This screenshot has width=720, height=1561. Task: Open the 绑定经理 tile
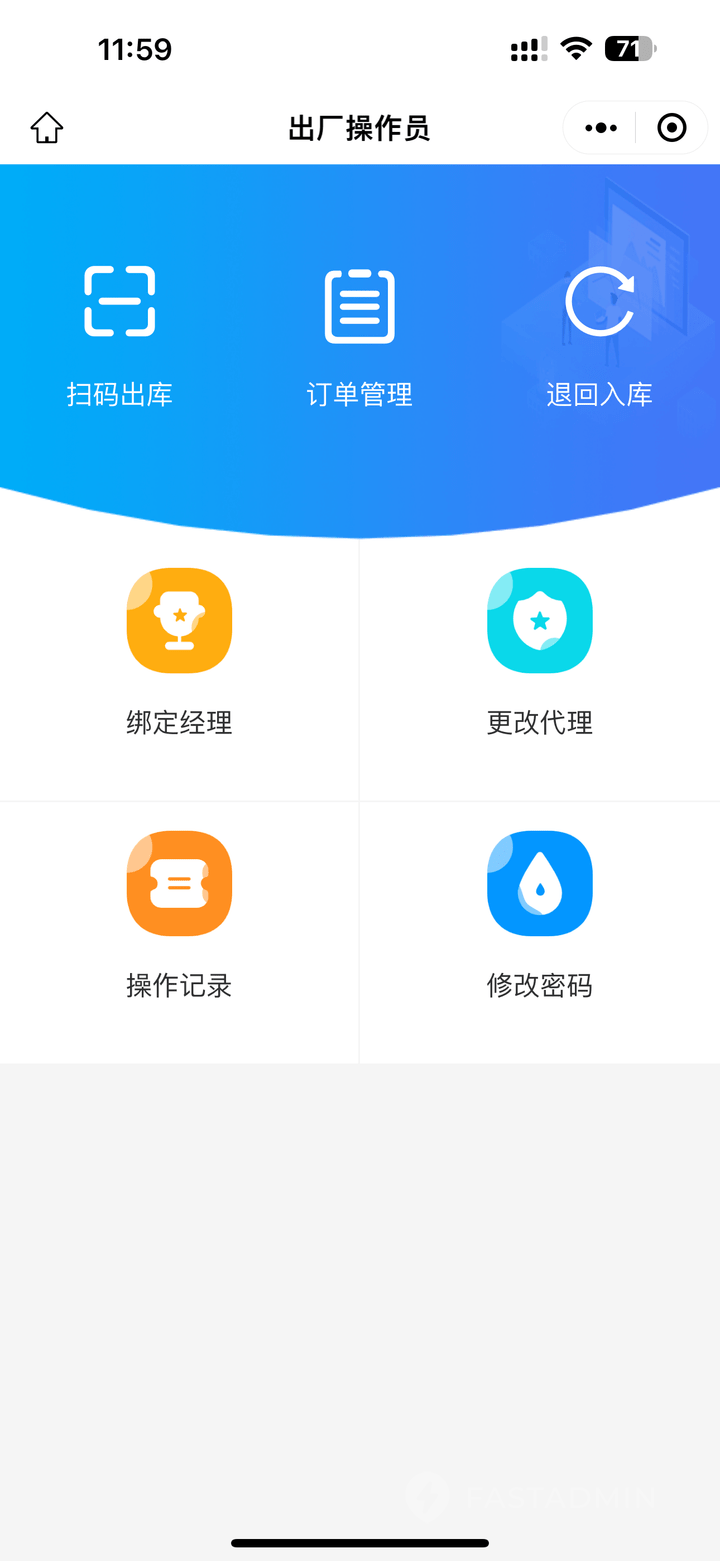(180, 652)
